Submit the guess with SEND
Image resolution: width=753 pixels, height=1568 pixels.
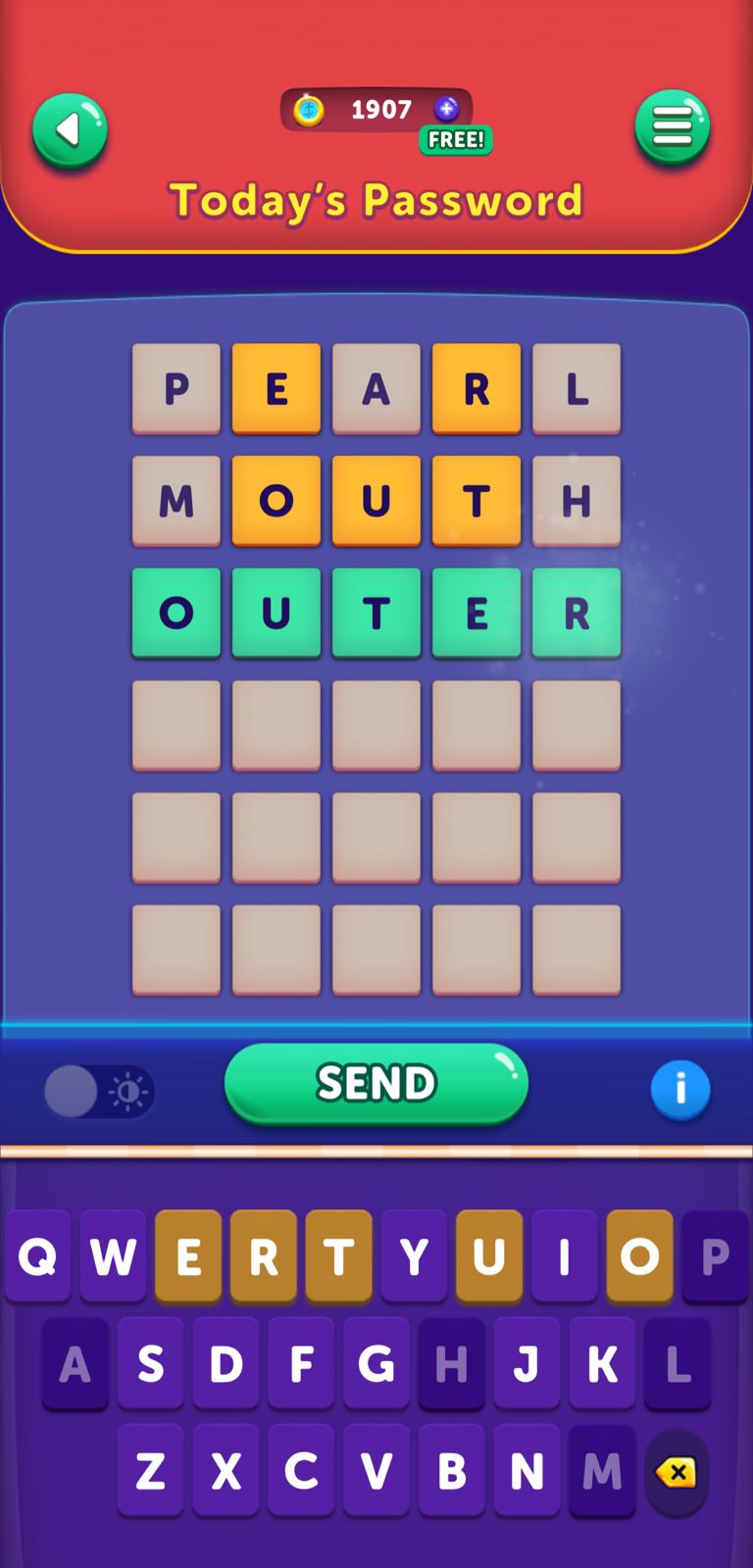[x=376, y=1083]
